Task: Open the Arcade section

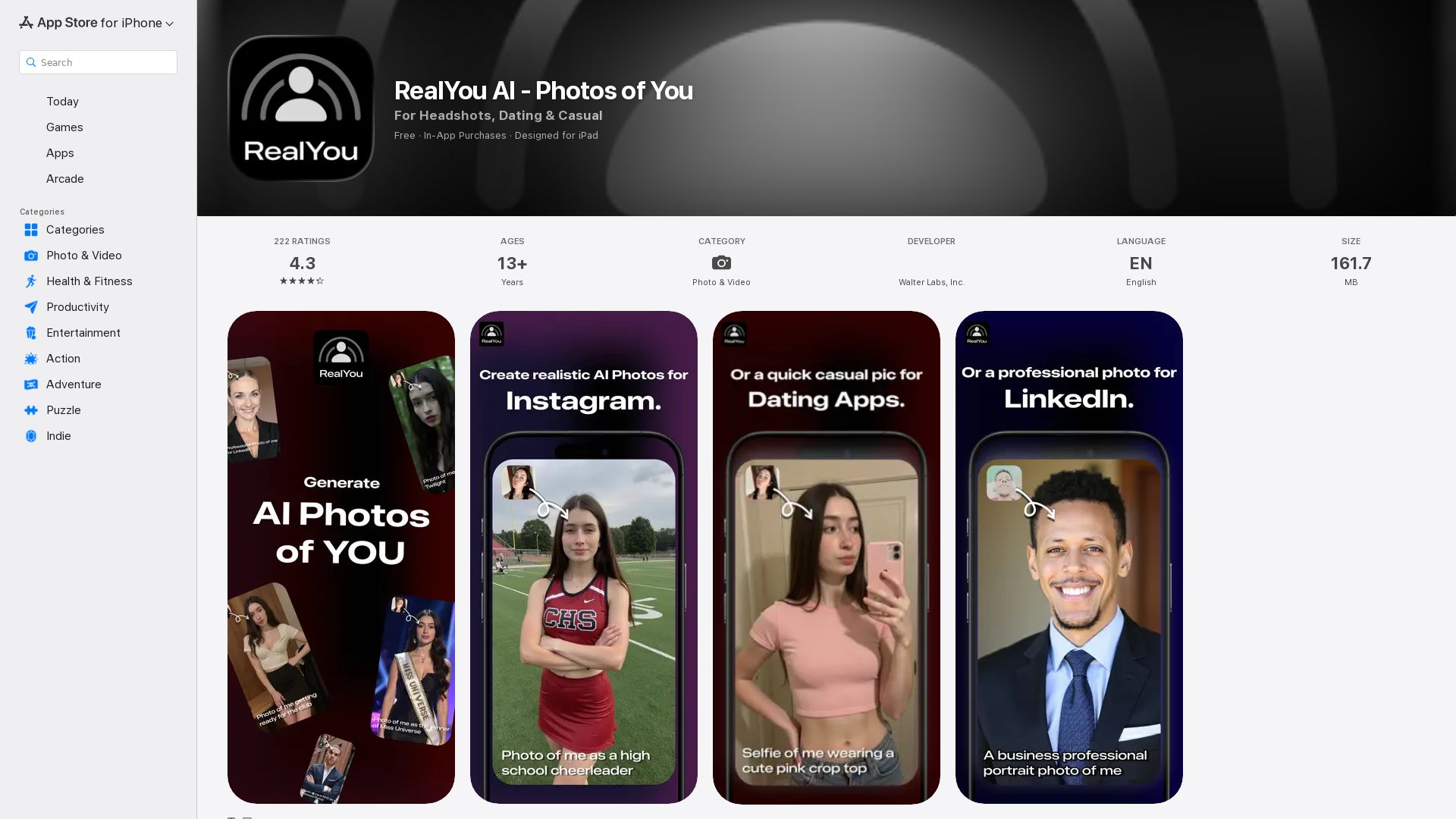Action: point(64,179)
